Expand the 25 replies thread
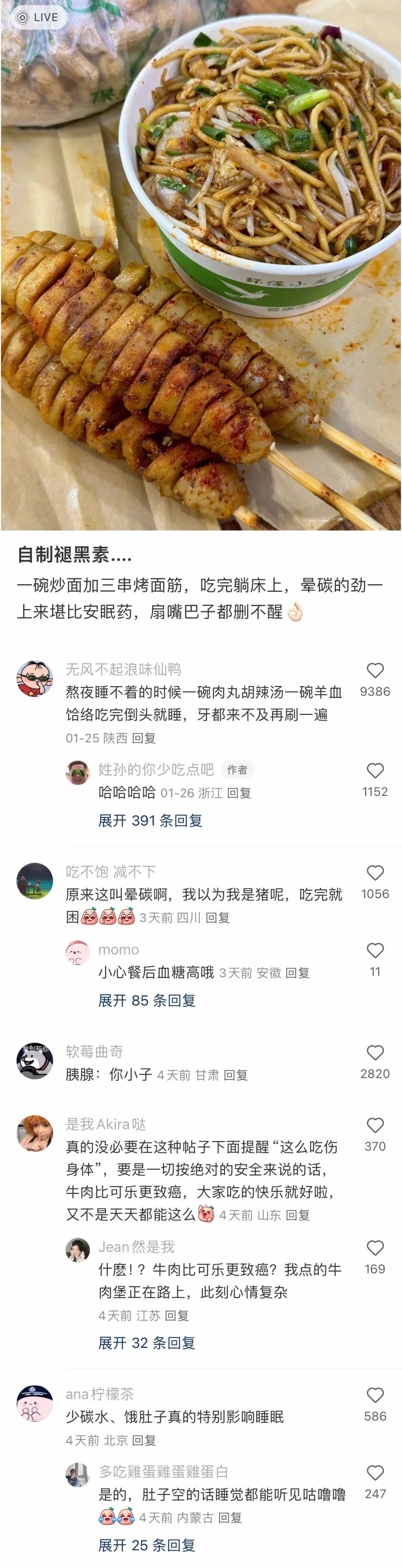The width and height of the screenshot is (402, 1568). coord(147,1544)
